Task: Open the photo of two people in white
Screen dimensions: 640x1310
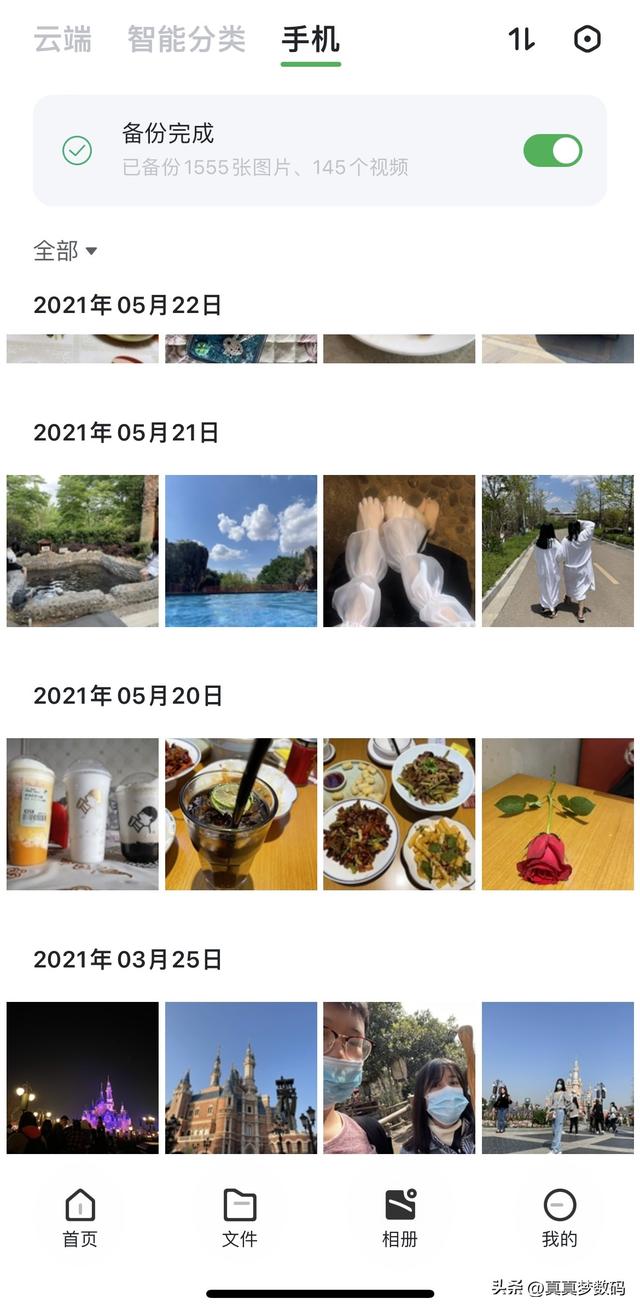Action: 558,551
